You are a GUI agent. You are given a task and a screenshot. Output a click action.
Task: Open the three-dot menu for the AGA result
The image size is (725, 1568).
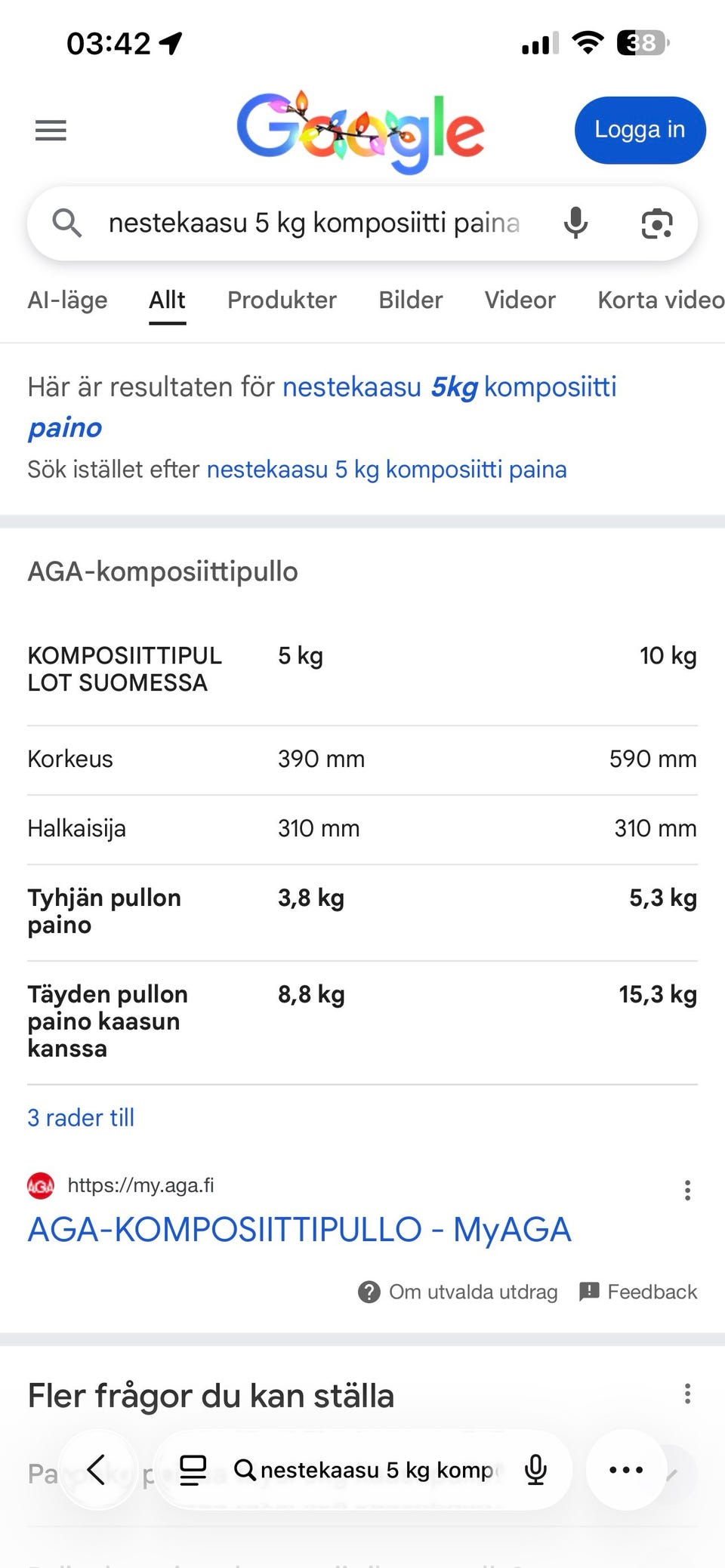[687, 1191]
